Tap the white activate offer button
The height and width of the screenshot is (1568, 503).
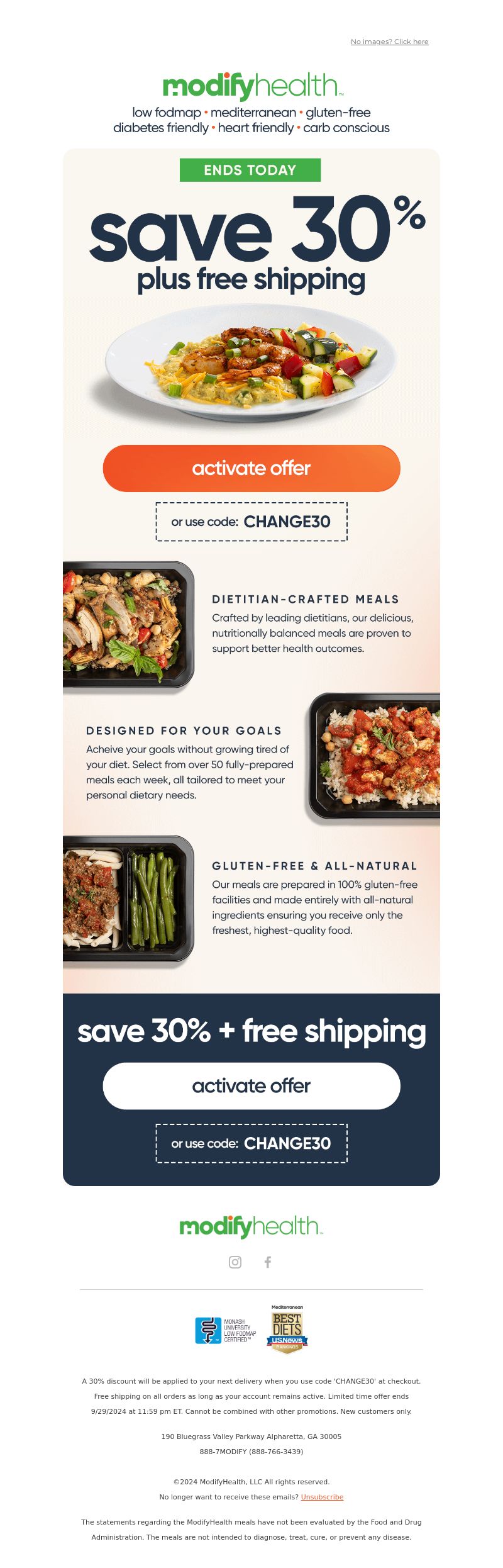coord(251,1086)
